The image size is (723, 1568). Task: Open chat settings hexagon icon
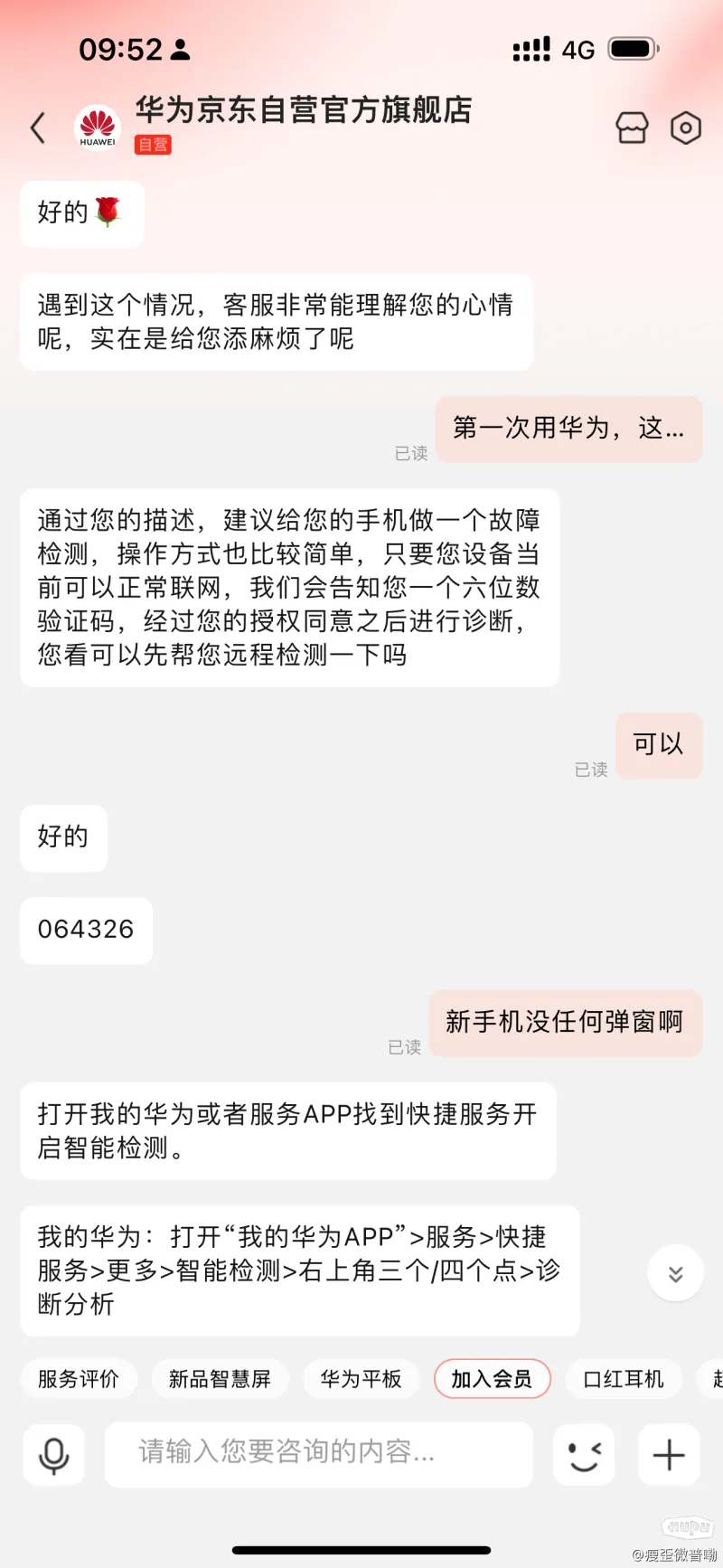click(686, 128)
